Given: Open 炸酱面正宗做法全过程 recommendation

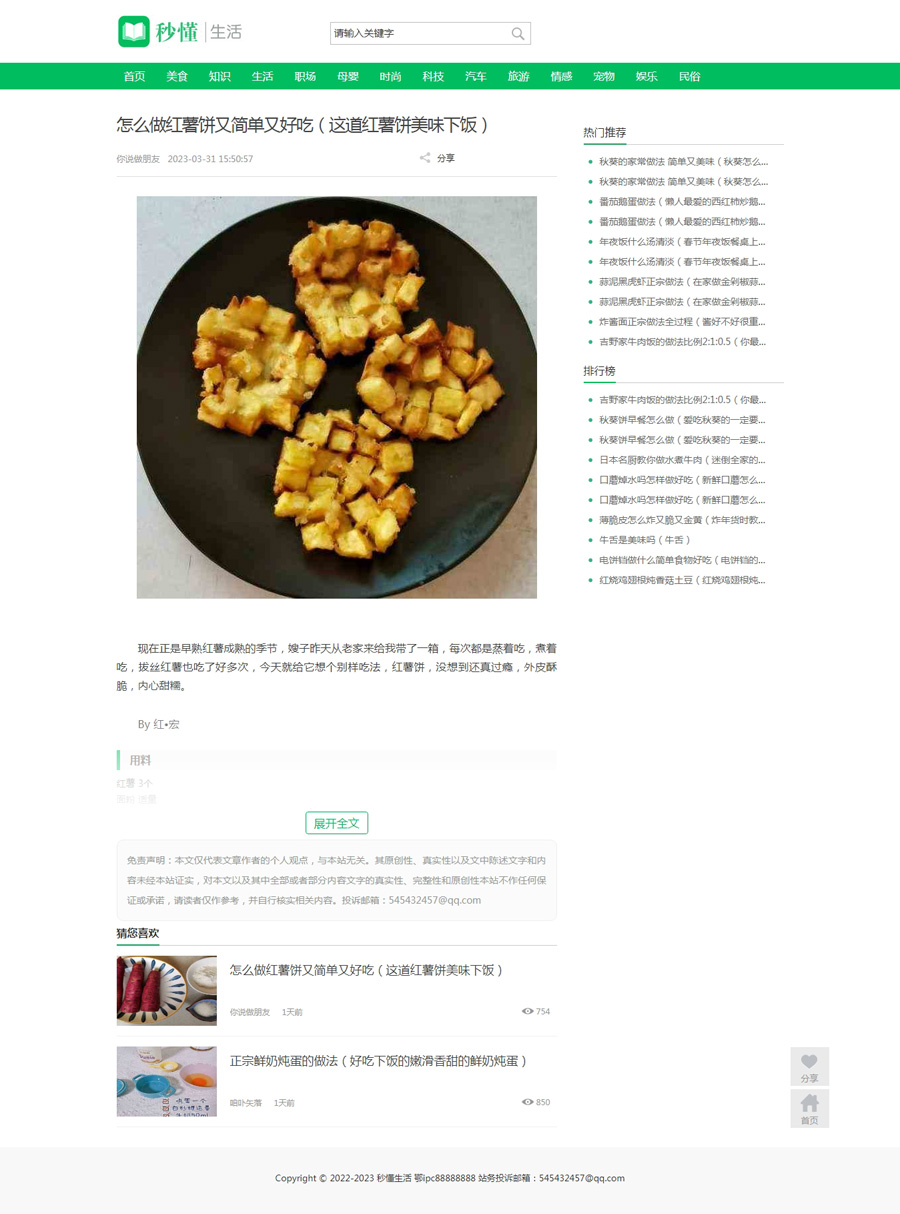Looking at the screenshot, I should pyautogui.click(x=682, y=322).
